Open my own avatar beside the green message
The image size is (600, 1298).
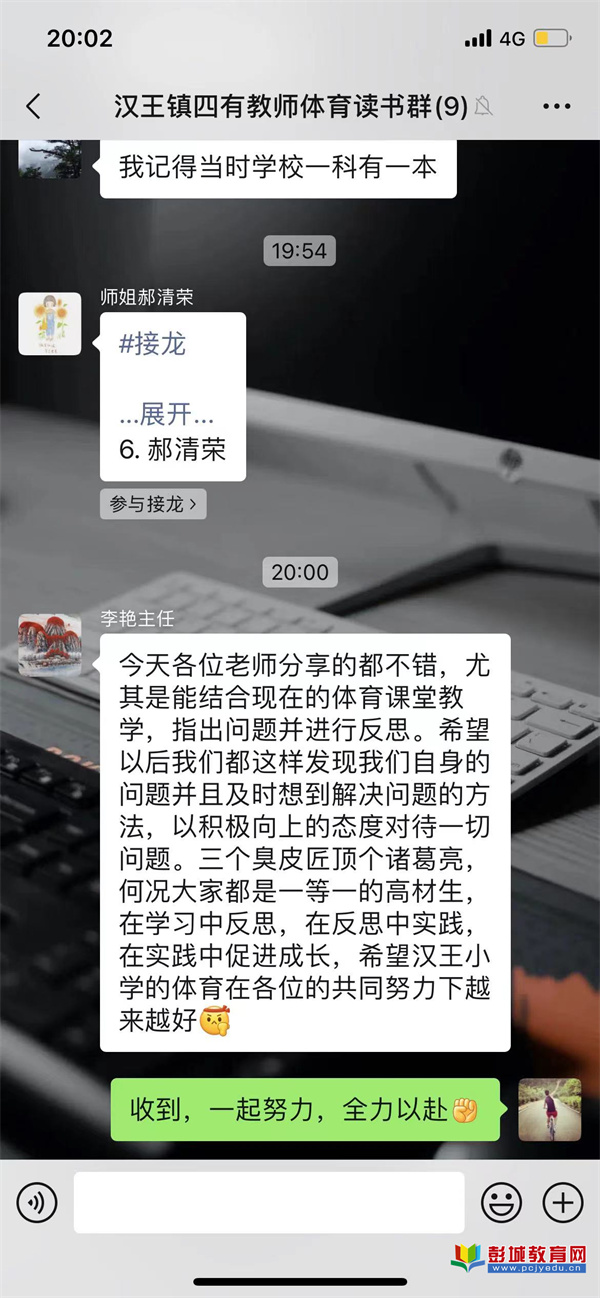pyautogui.click(x=549, y=1110)
